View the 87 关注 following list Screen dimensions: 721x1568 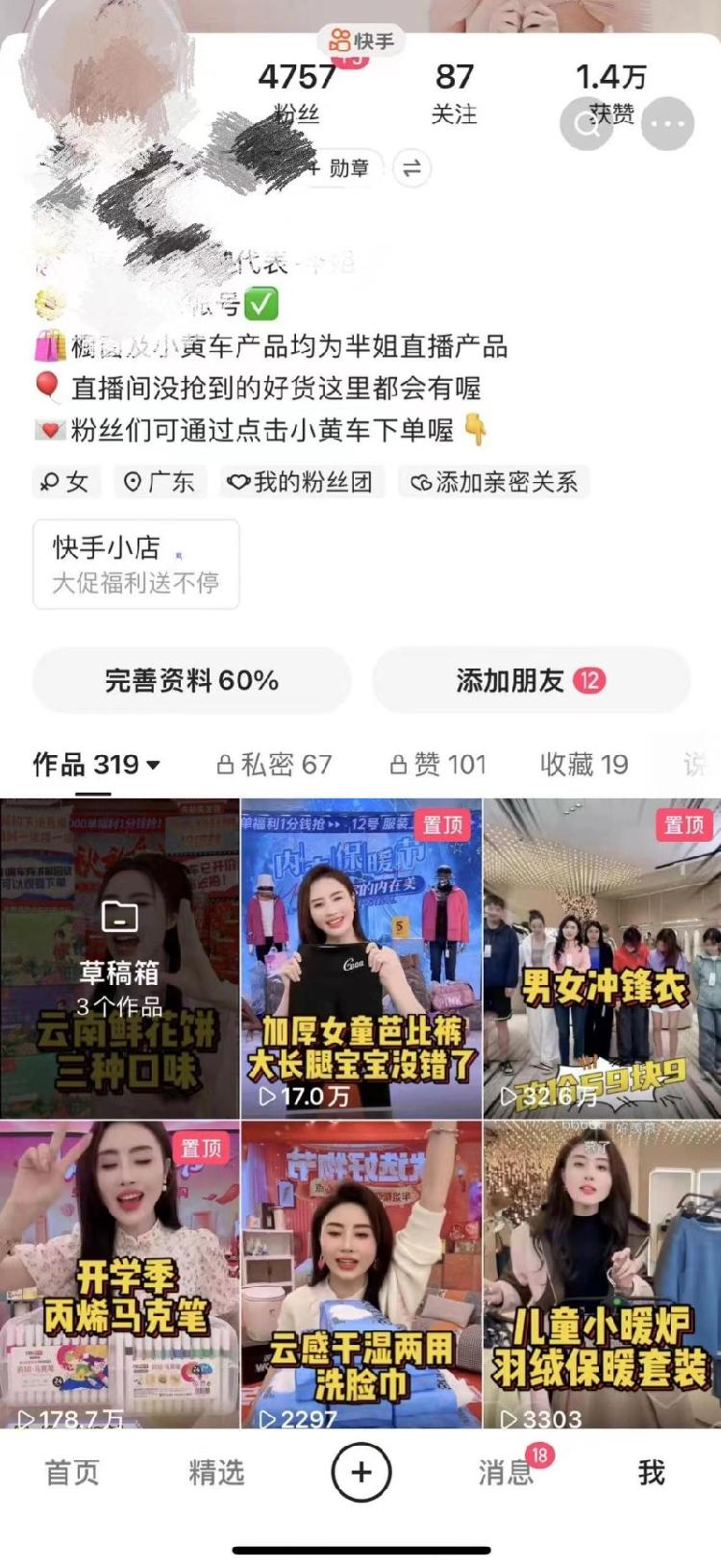click(x=454, y=93)
